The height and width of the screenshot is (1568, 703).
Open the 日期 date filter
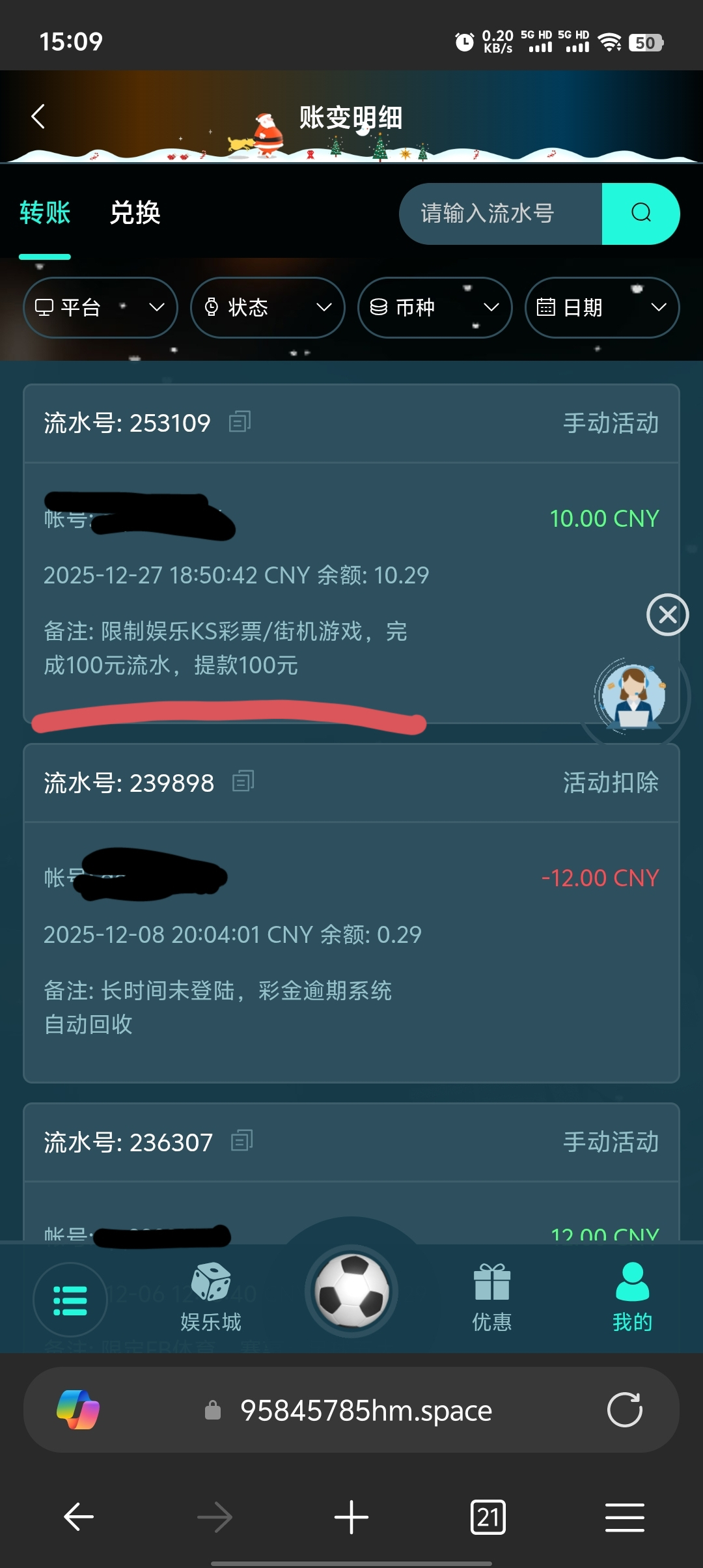click(x=602, y=307)
